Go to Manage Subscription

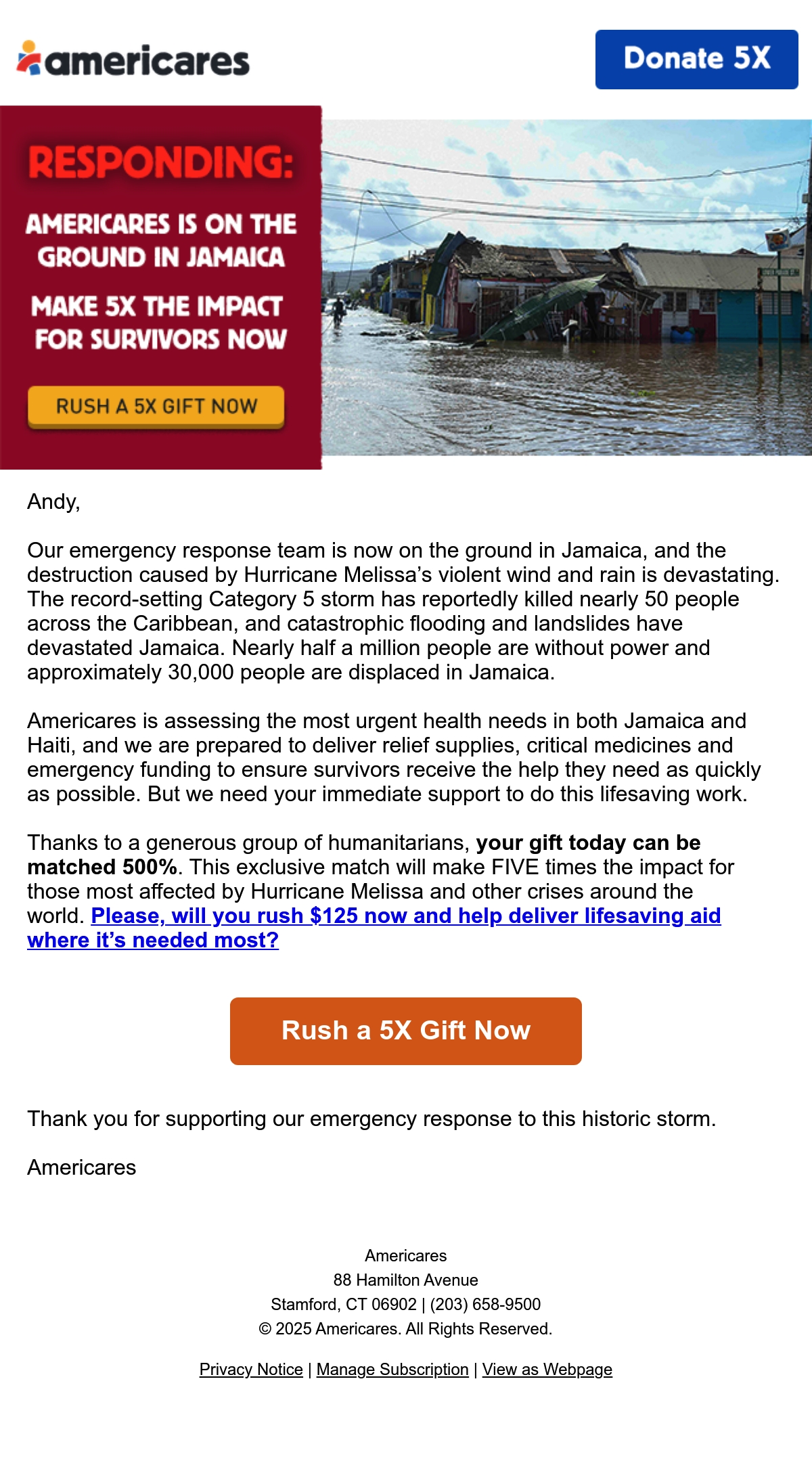[392, 1370]
